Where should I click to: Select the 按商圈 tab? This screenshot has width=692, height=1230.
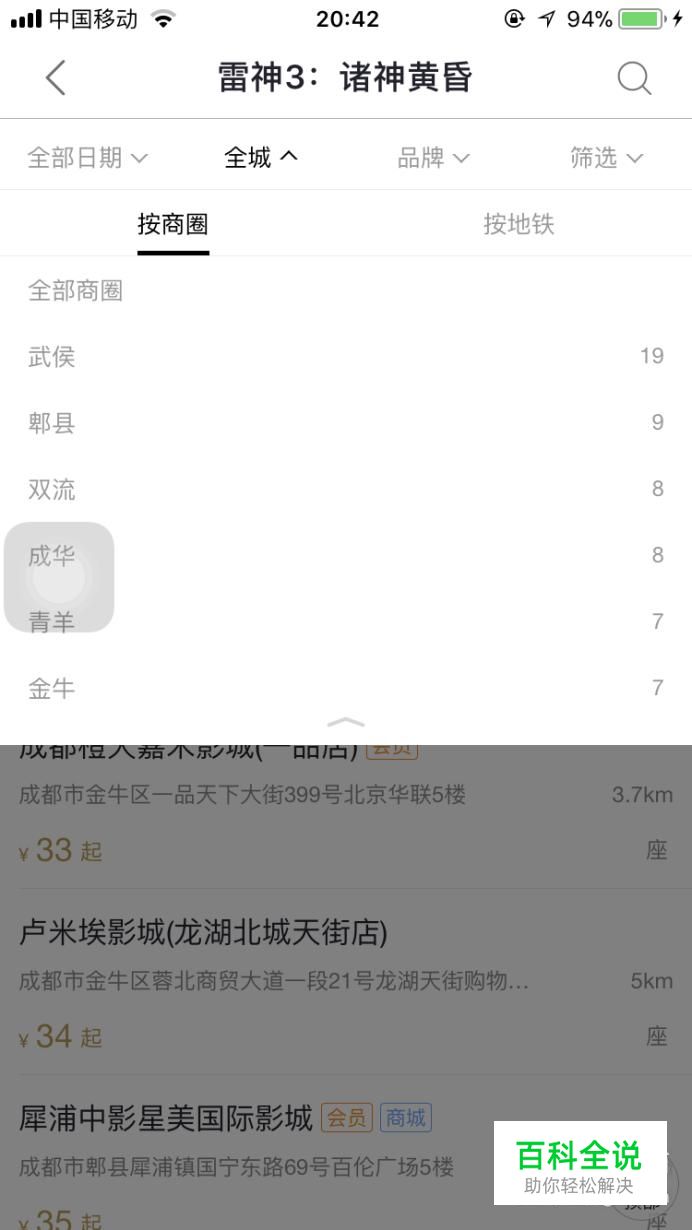[x=173, y=224]
